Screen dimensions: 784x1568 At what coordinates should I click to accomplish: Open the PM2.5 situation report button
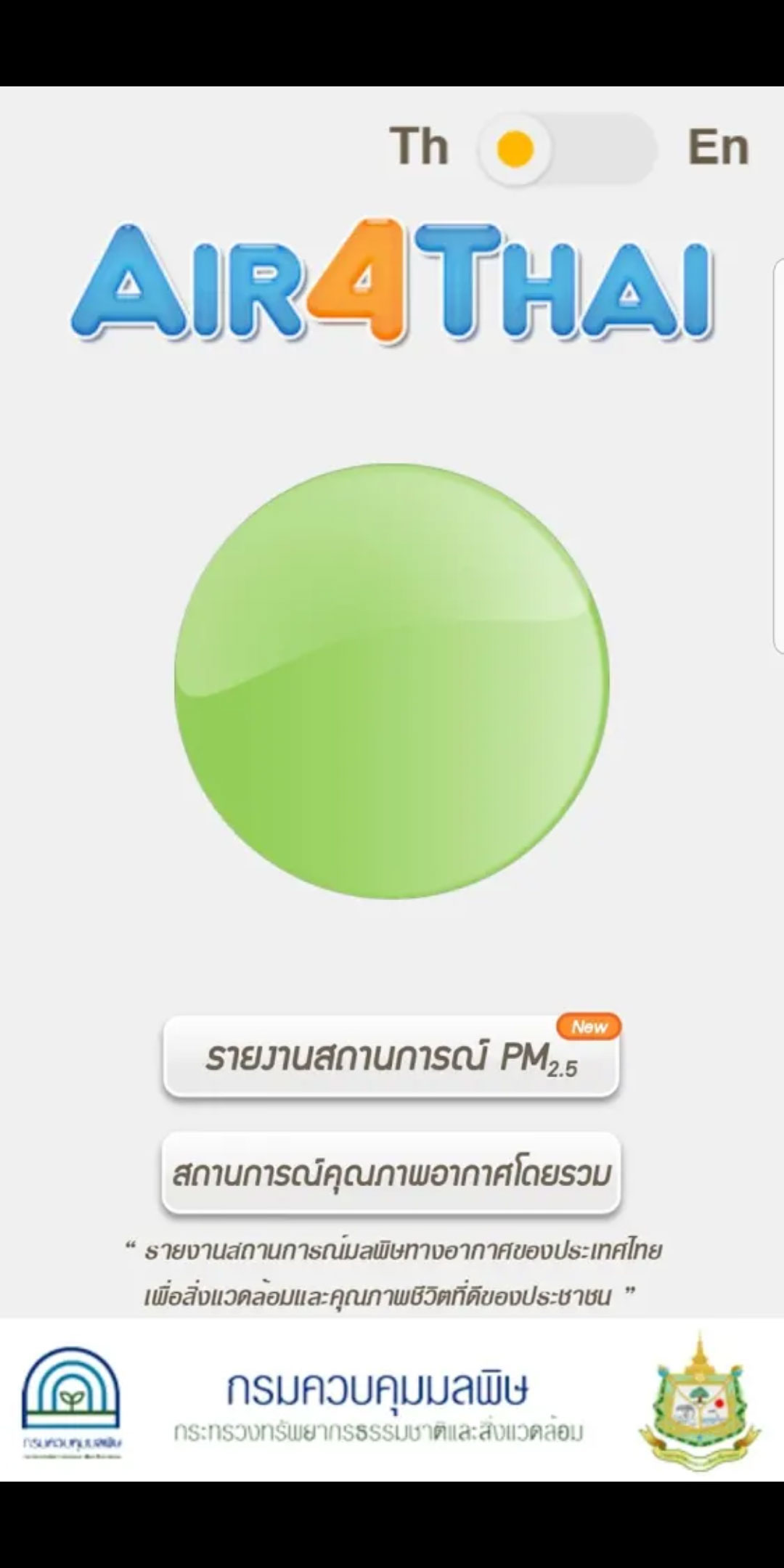coord(391,1057)
